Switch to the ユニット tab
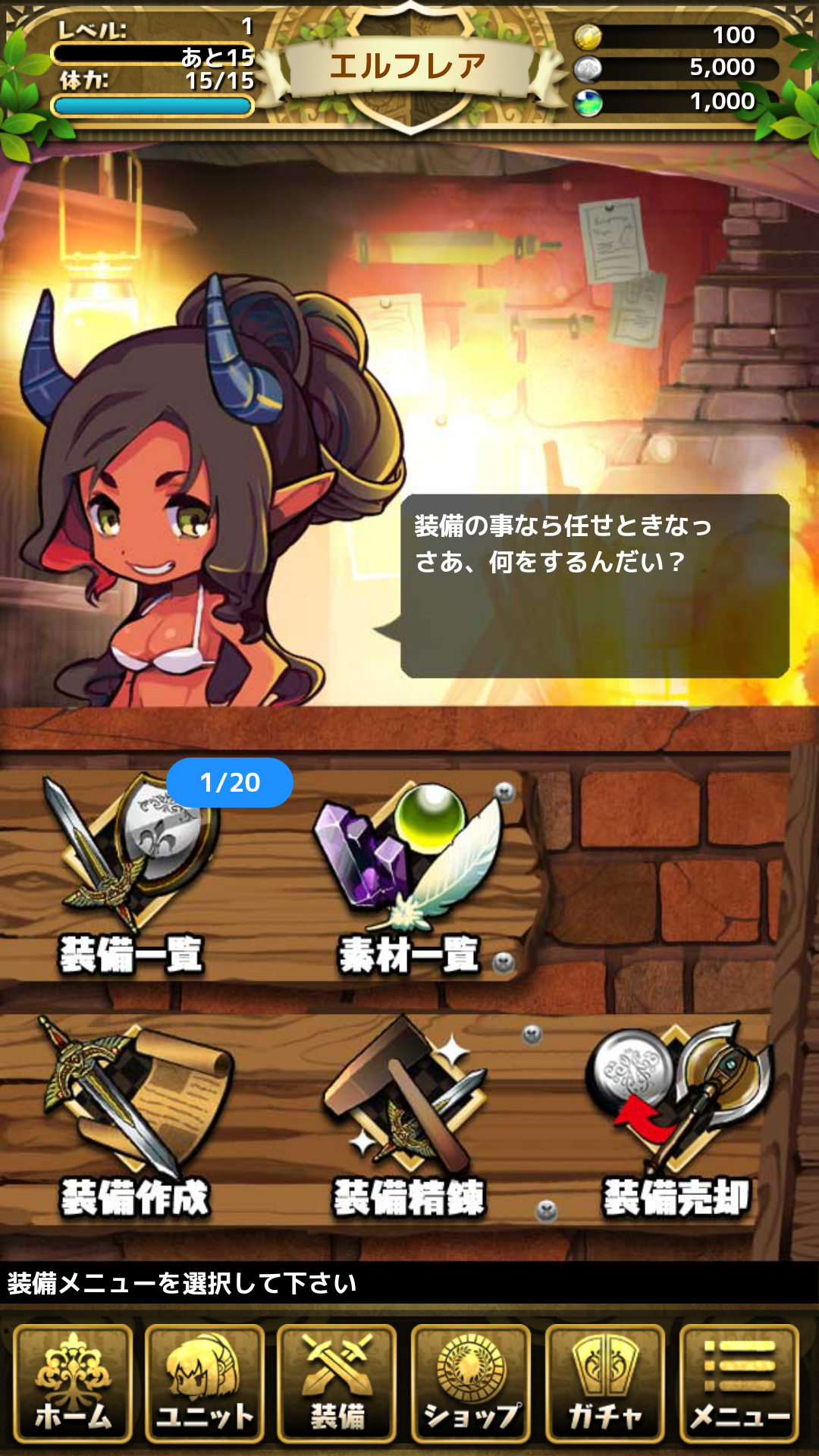This screenshot has height=1456, width=819. [x=205, y=1382]
